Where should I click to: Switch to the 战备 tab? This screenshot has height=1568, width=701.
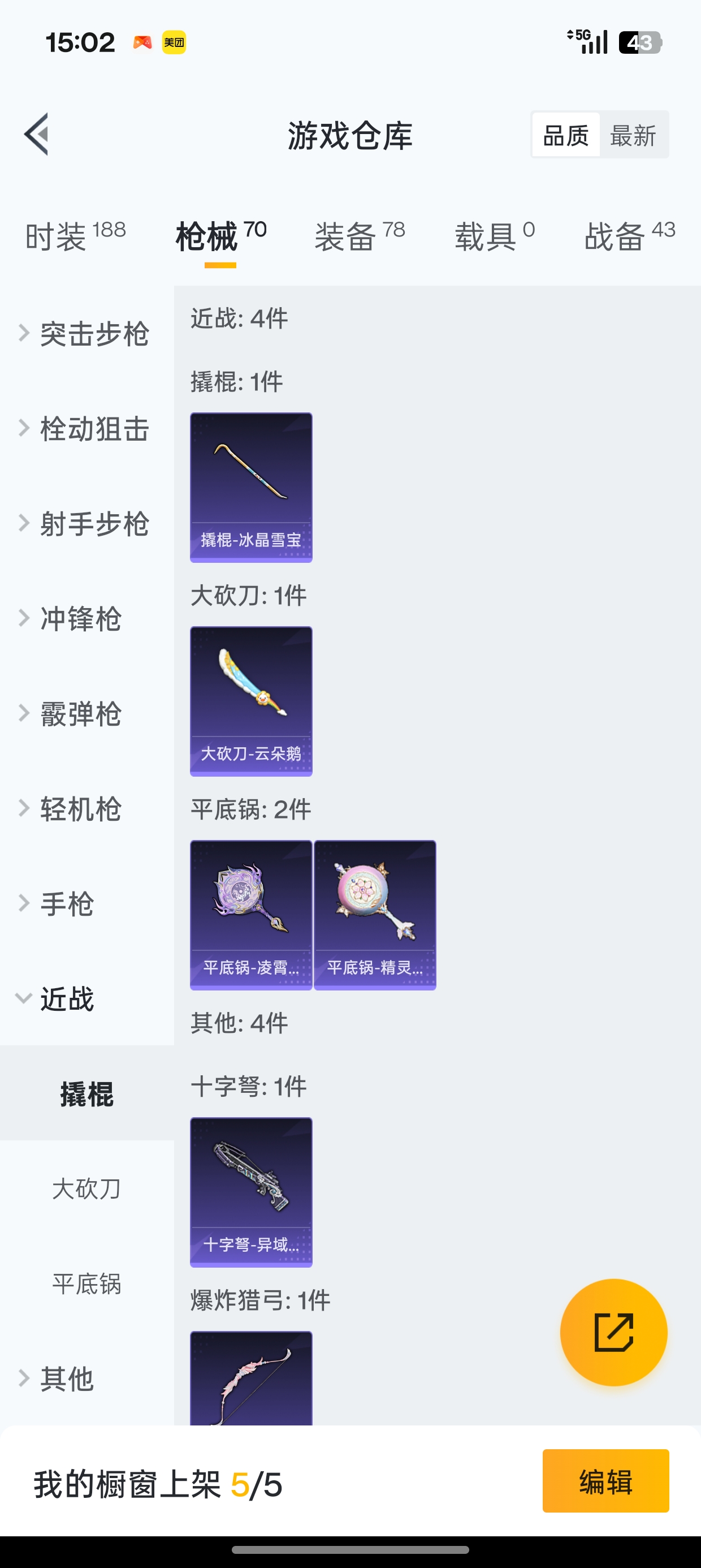coord(629,235)
